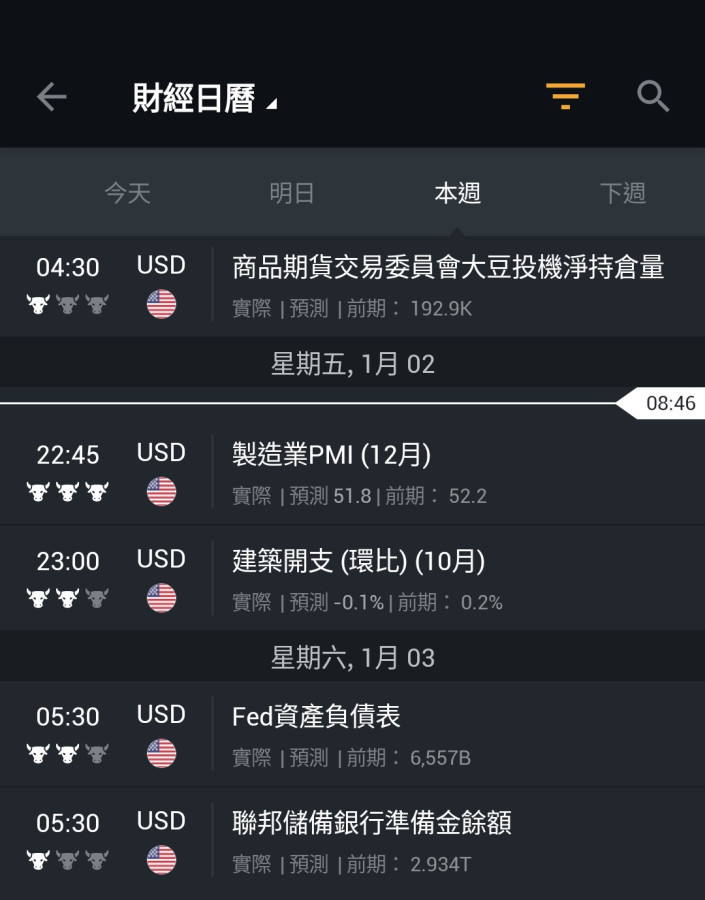Screen dimensions: 705x900
Task: Open the calendar filter options
Action: 565,96
